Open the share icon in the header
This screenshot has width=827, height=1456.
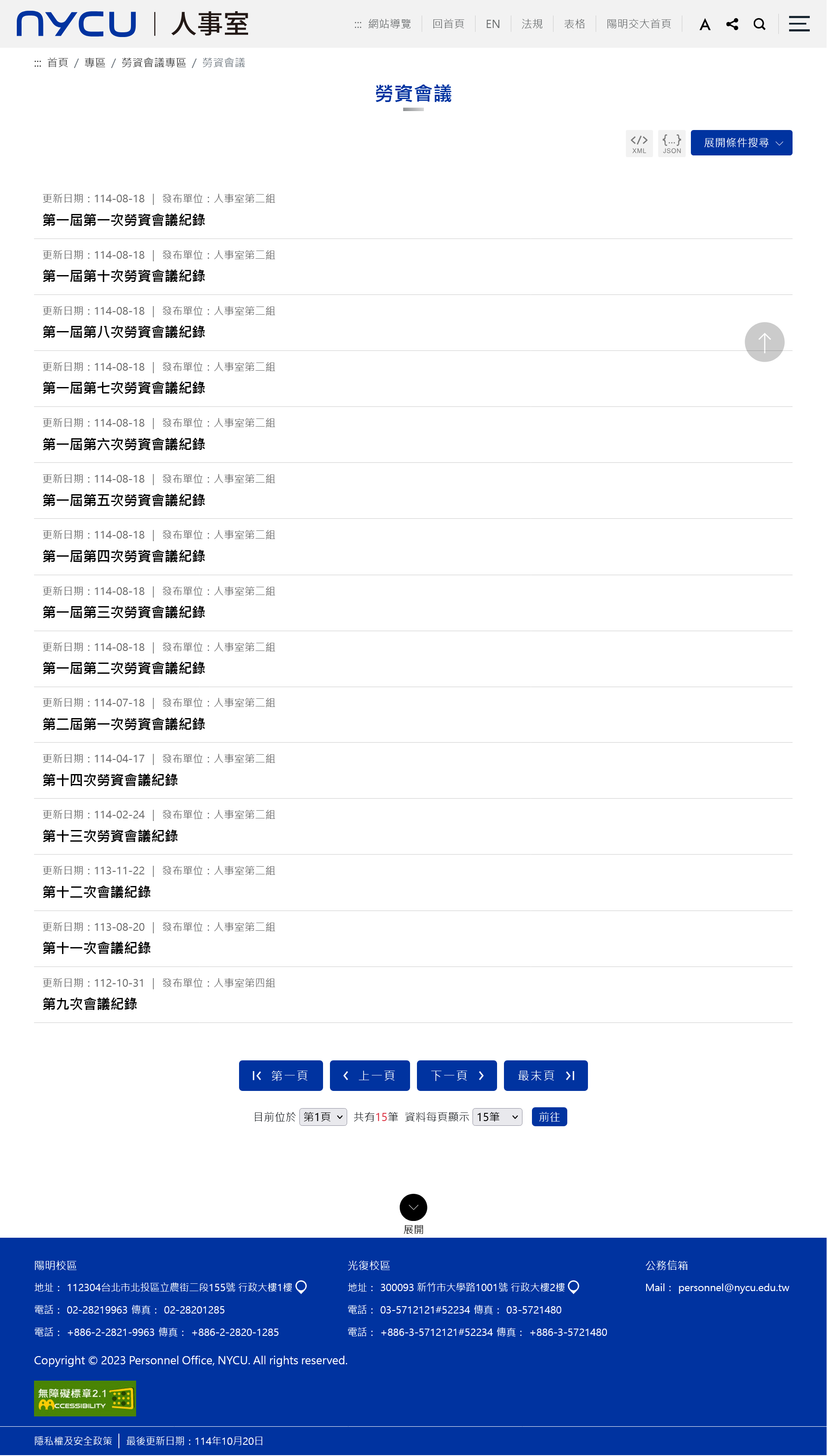(x=732, y=24)
